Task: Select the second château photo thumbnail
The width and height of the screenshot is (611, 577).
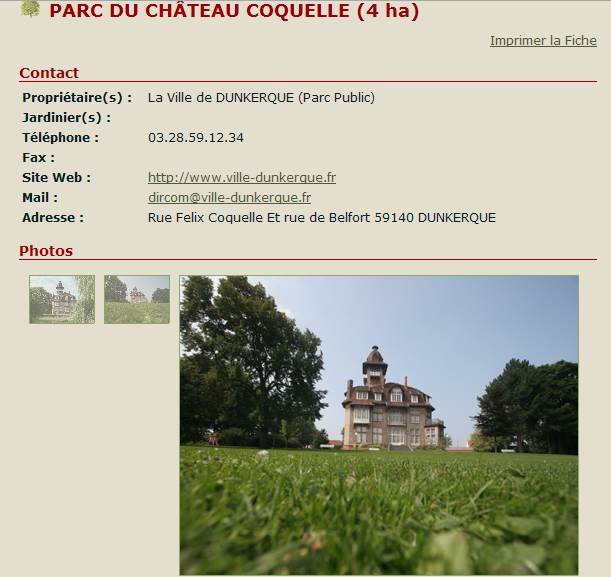Action: pyautogui.click(x=137, y=299)
